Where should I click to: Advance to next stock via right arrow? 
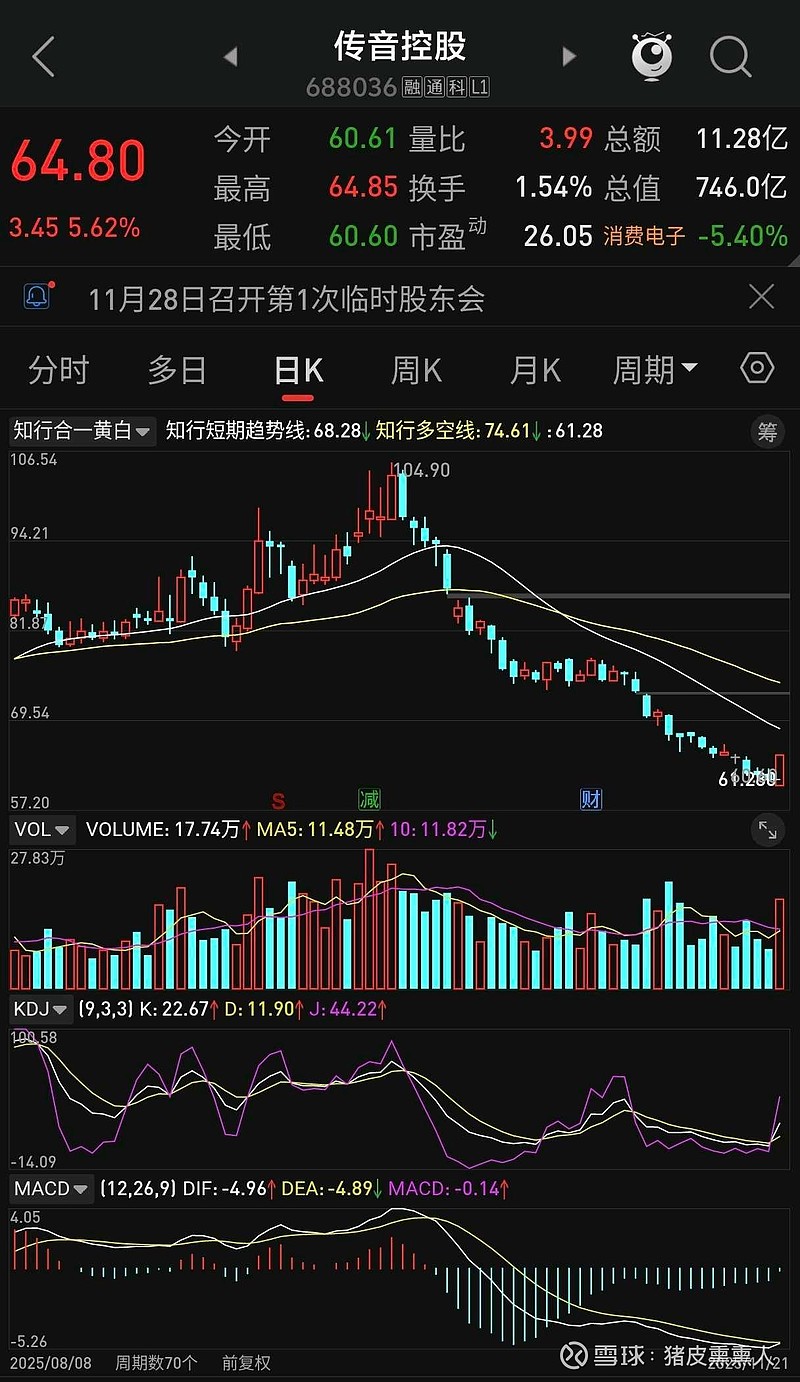(568, 56)
